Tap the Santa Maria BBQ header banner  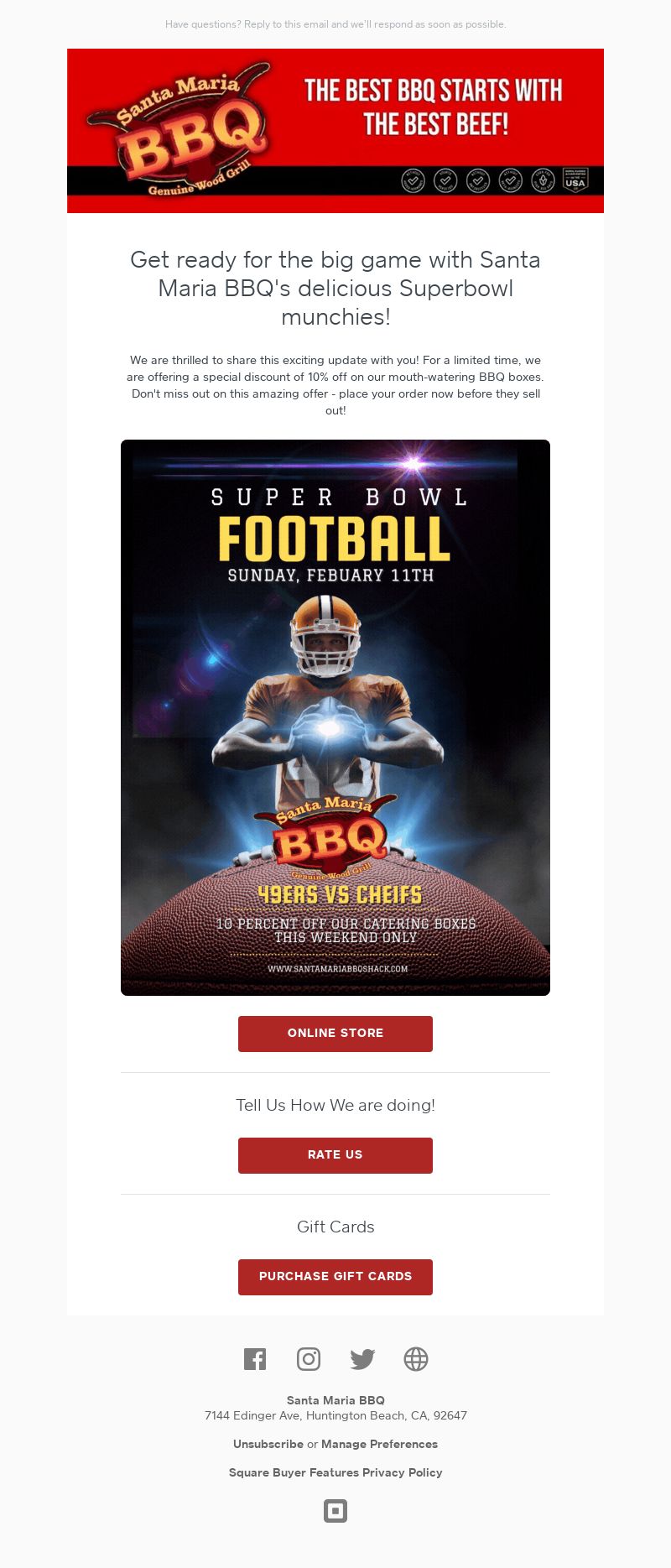[335, 130]
